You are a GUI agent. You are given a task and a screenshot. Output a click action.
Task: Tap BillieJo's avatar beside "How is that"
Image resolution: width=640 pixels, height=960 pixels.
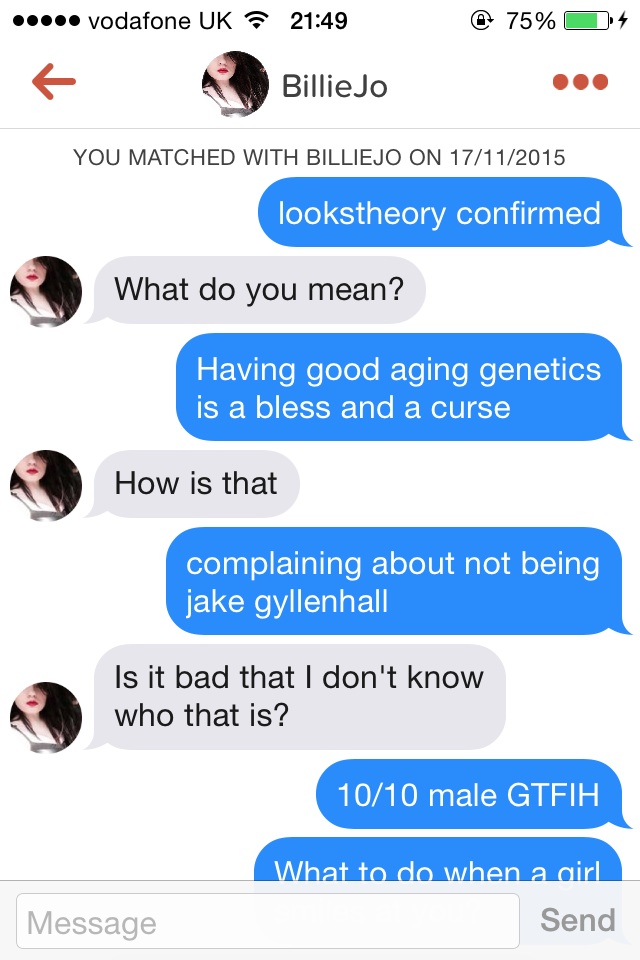[x=46, y=485]
